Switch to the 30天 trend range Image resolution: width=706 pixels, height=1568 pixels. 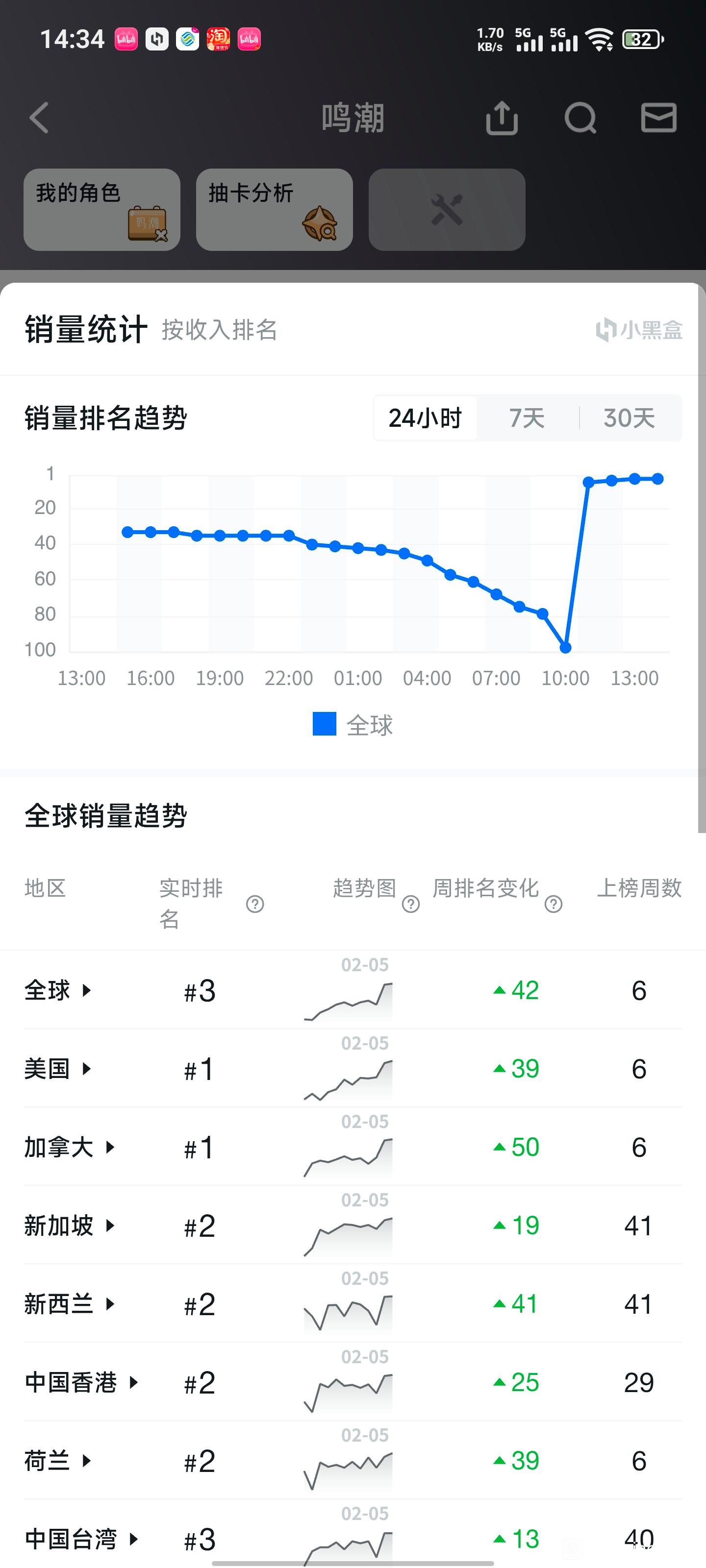629,418
